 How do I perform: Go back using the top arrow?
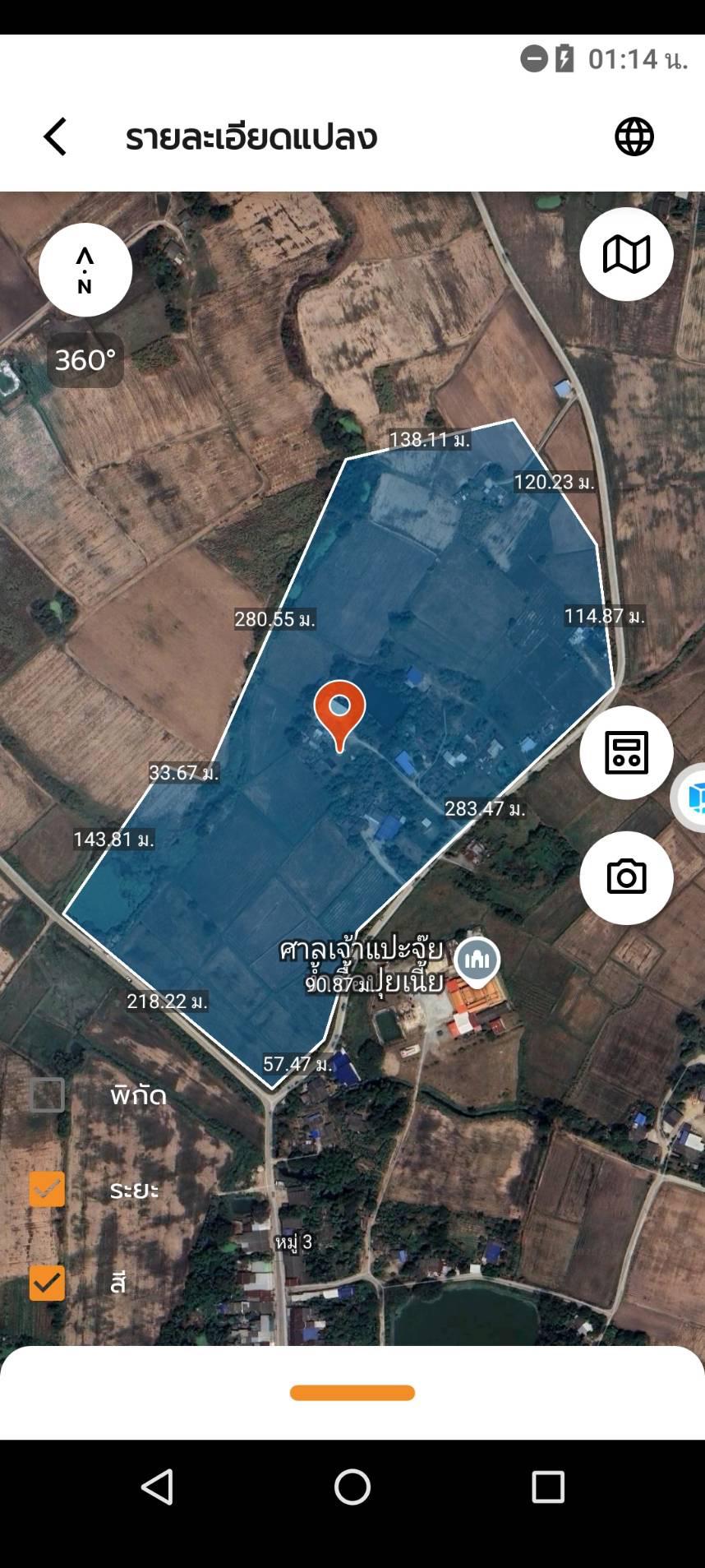[55, 136]
